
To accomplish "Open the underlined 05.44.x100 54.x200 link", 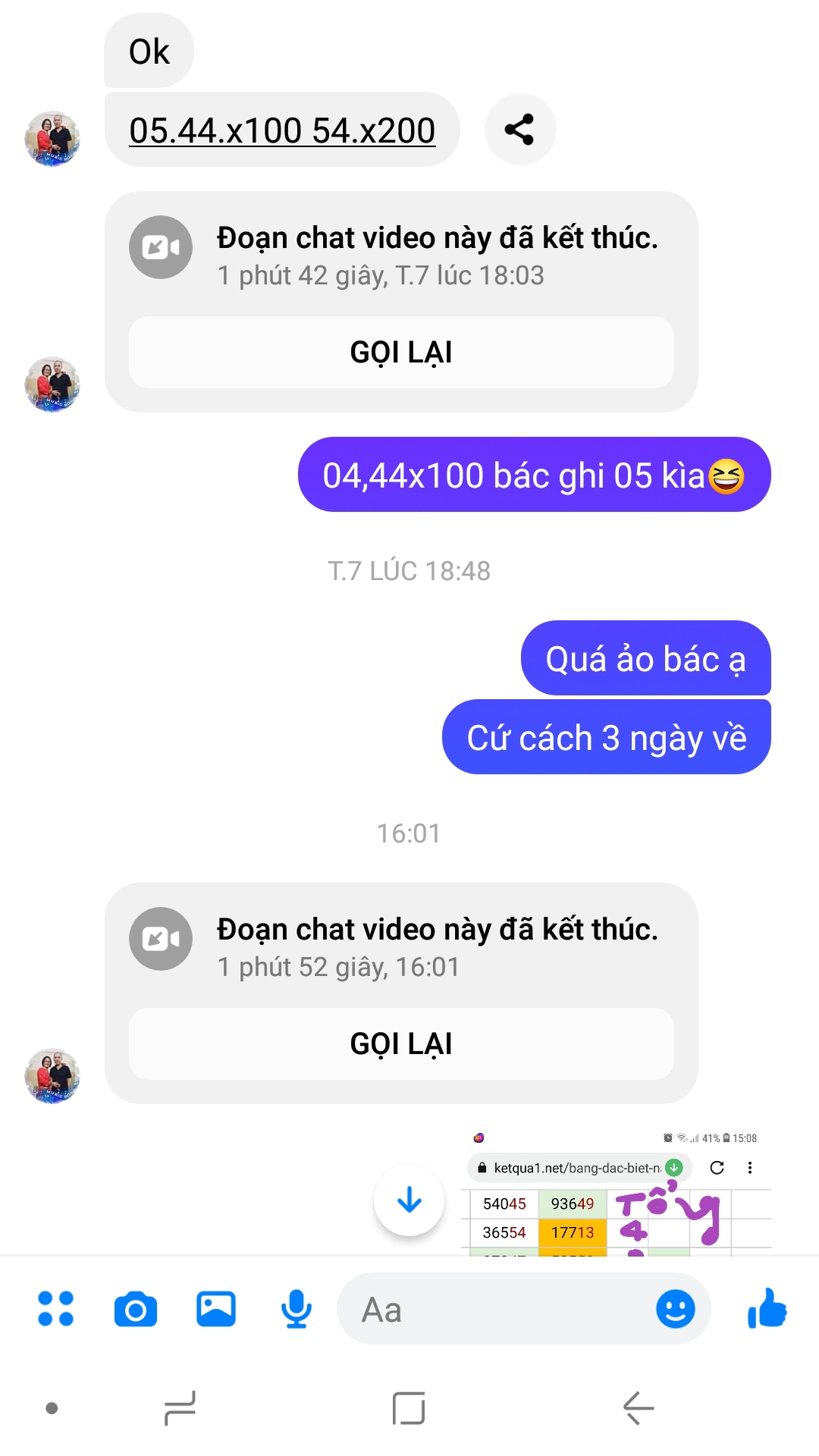I will click(x=282, y=130).
